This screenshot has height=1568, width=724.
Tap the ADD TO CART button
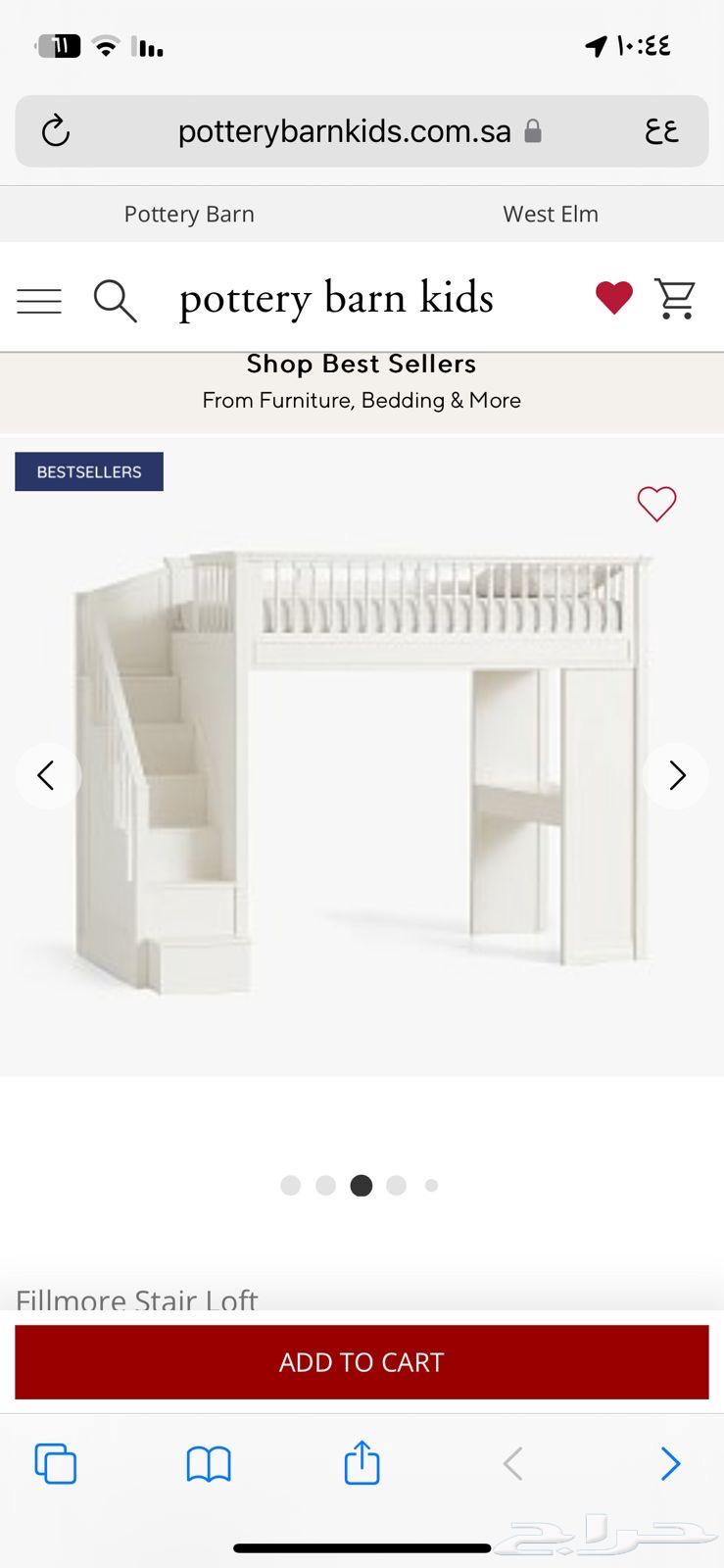click(x=361, y=1361)
